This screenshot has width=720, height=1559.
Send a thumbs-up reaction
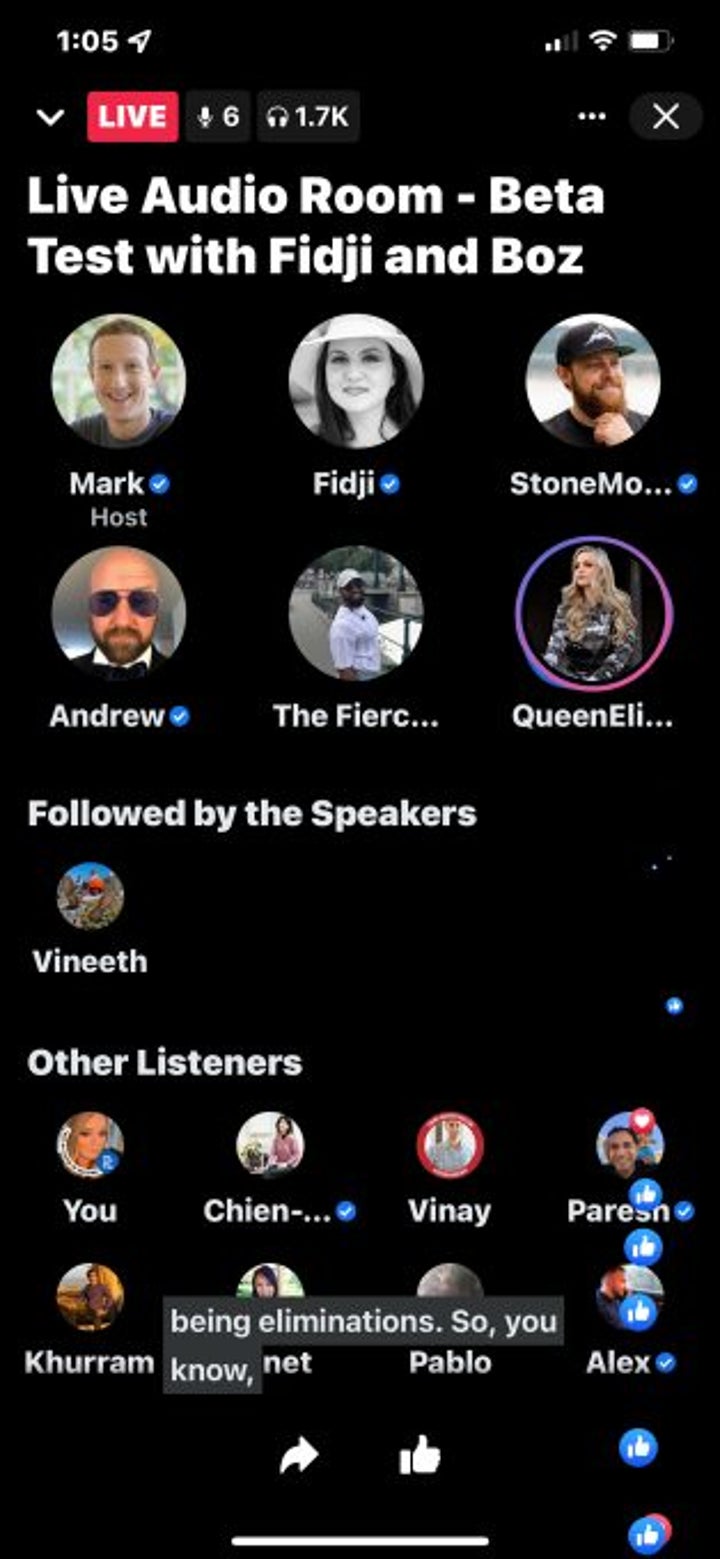click(419, 1456)
